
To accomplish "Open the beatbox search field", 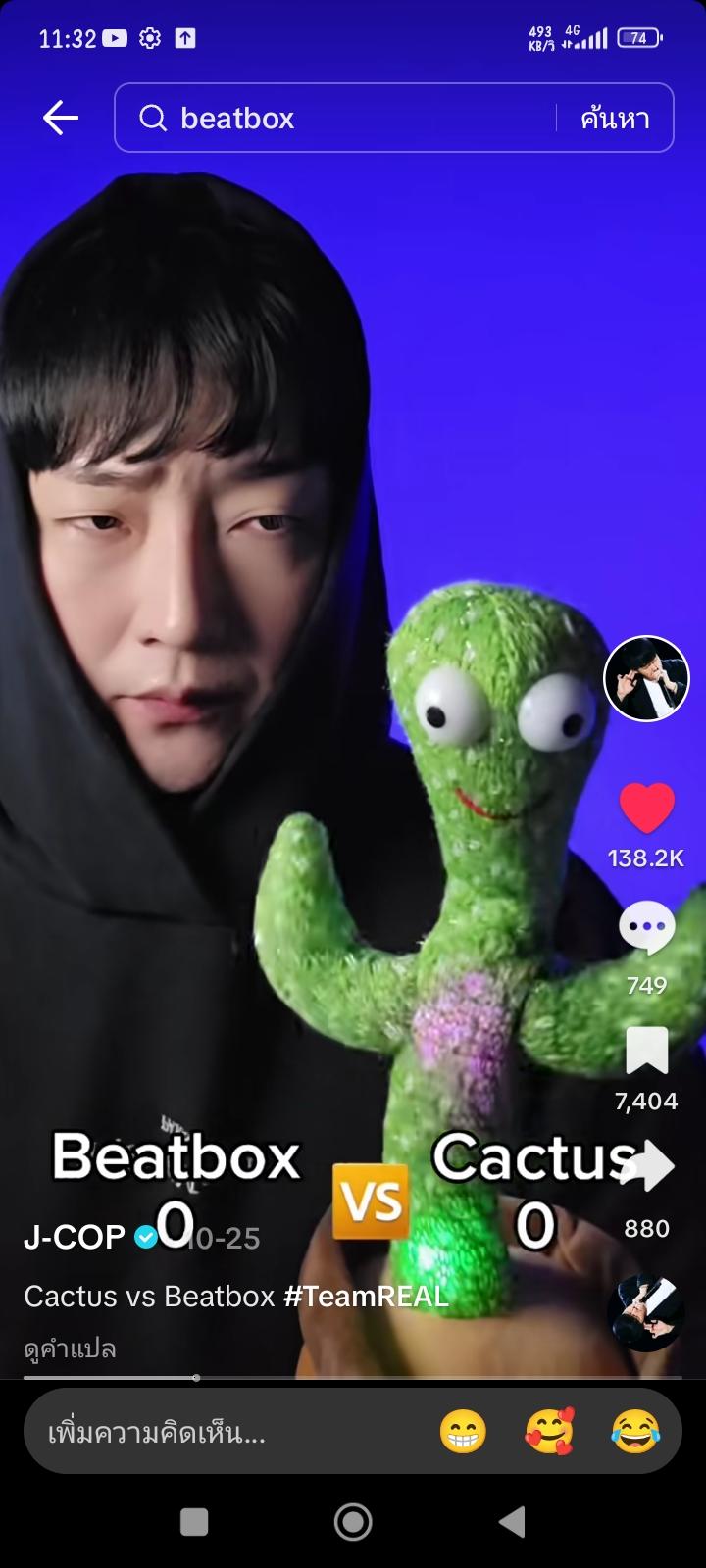I will (343, 119).
